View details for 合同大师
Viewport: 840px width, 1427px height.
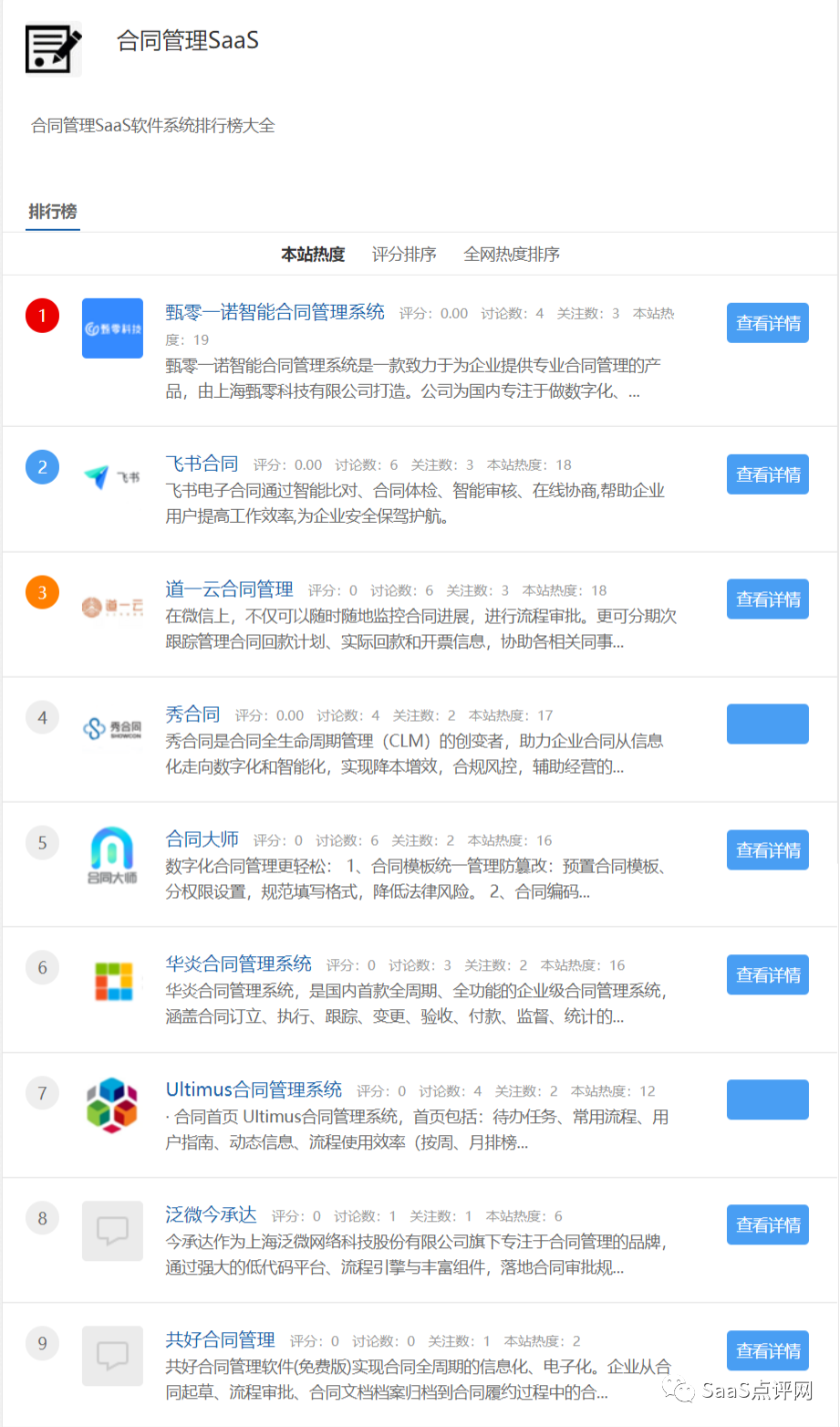pyautogui.click(x=768, y=850)
